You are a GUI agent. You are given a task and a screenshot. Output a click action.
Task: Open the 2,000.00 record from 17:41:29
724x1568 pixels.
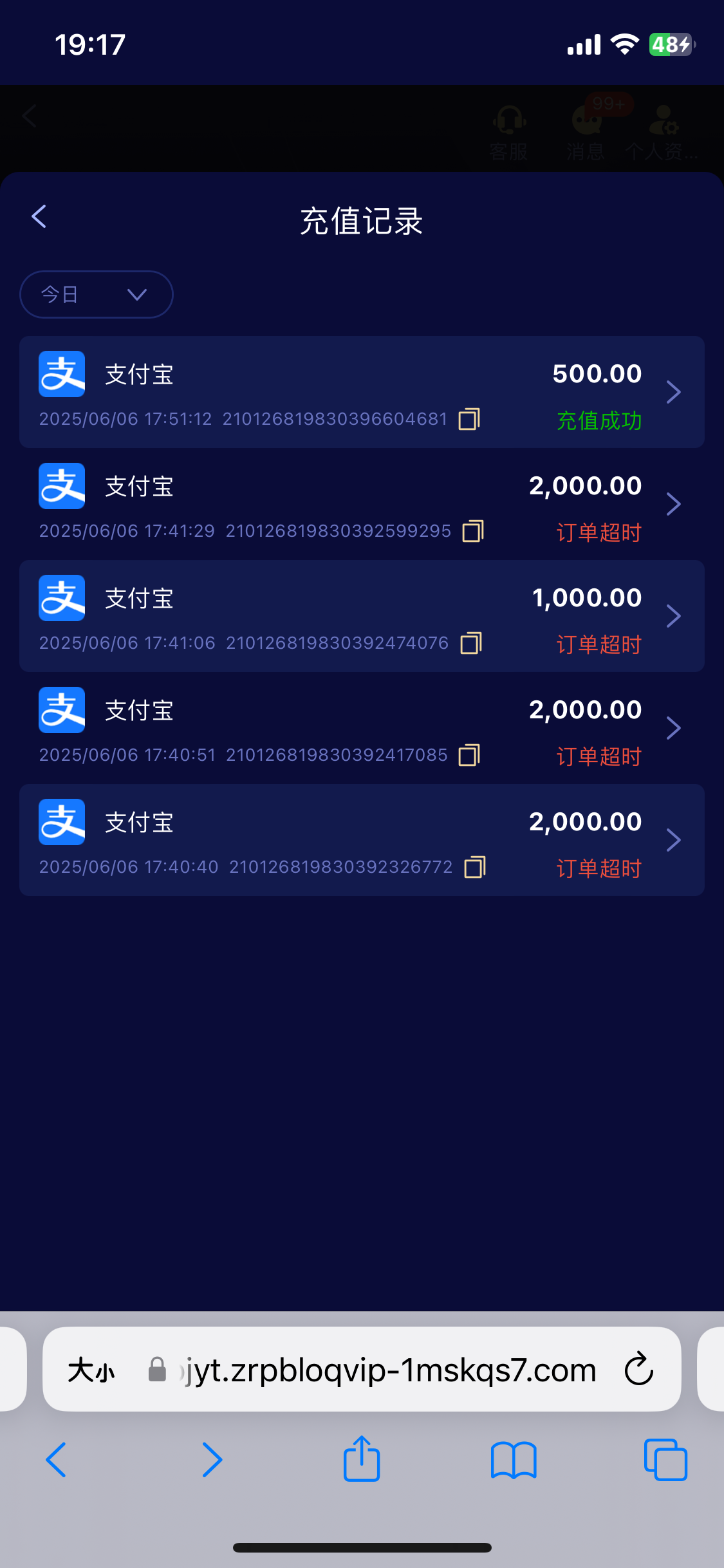[x=362, y=504]
